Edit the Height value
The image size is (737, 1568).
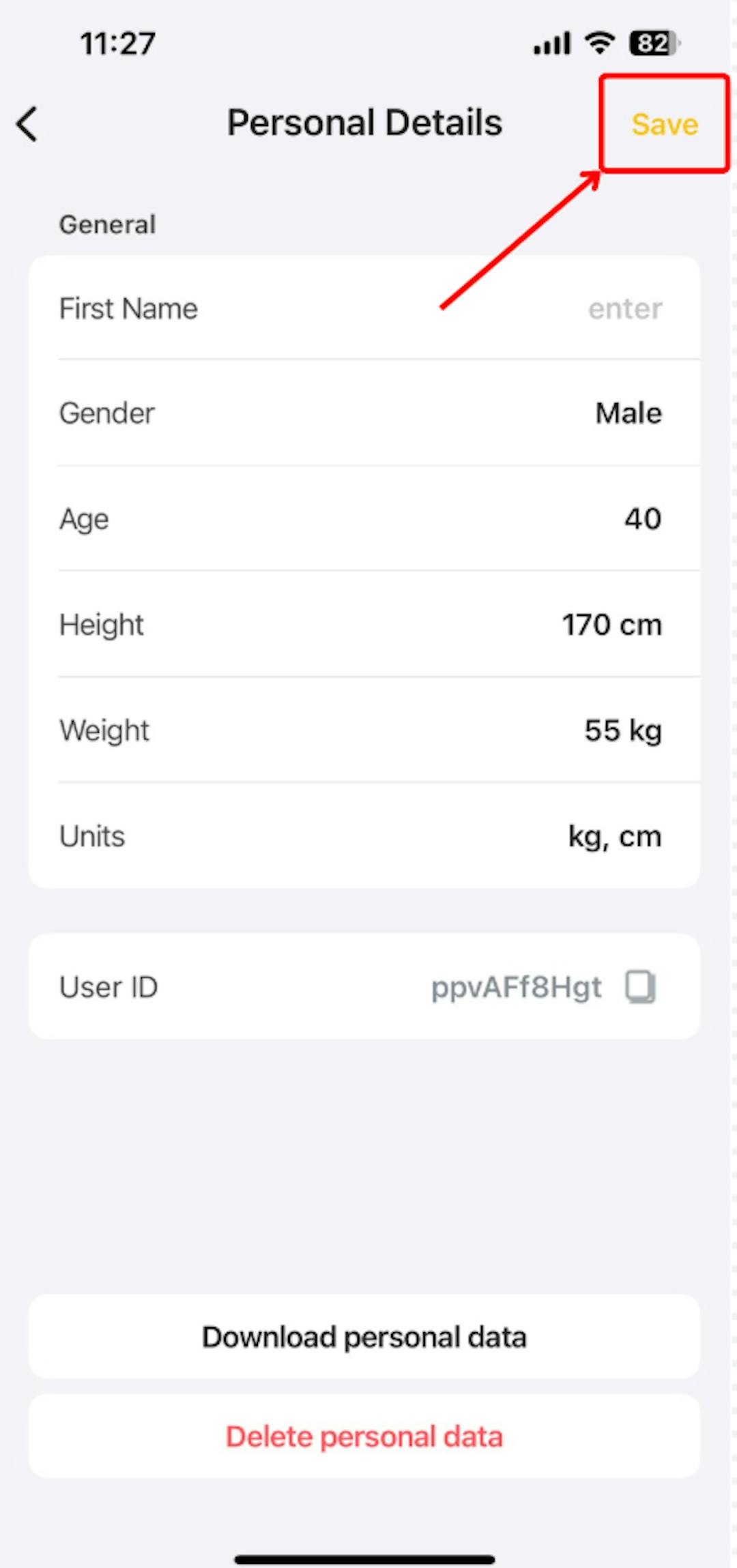(611, 625)
